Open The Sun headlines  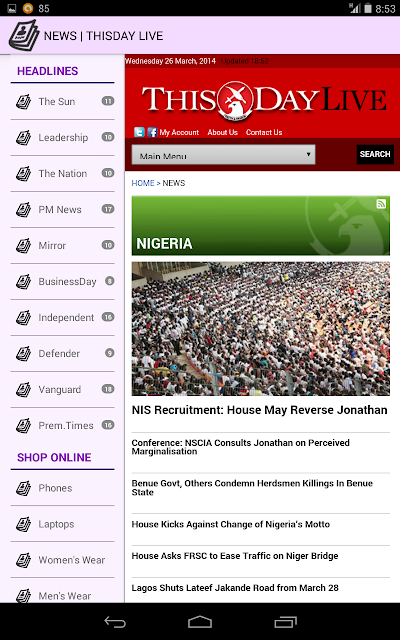tap(62, 102)
